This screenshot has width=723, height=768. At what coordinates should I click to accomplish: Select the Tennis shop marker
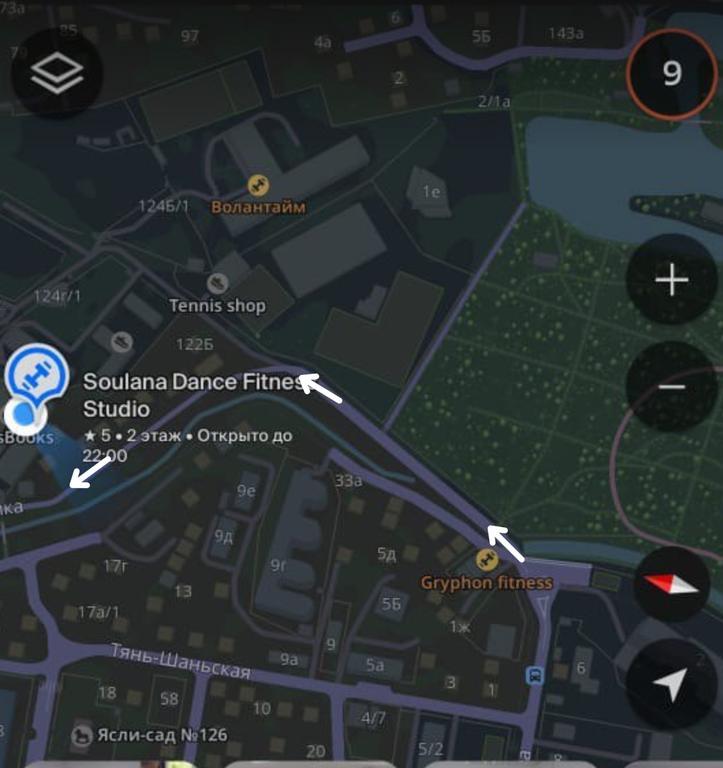[x=217, y=284]
